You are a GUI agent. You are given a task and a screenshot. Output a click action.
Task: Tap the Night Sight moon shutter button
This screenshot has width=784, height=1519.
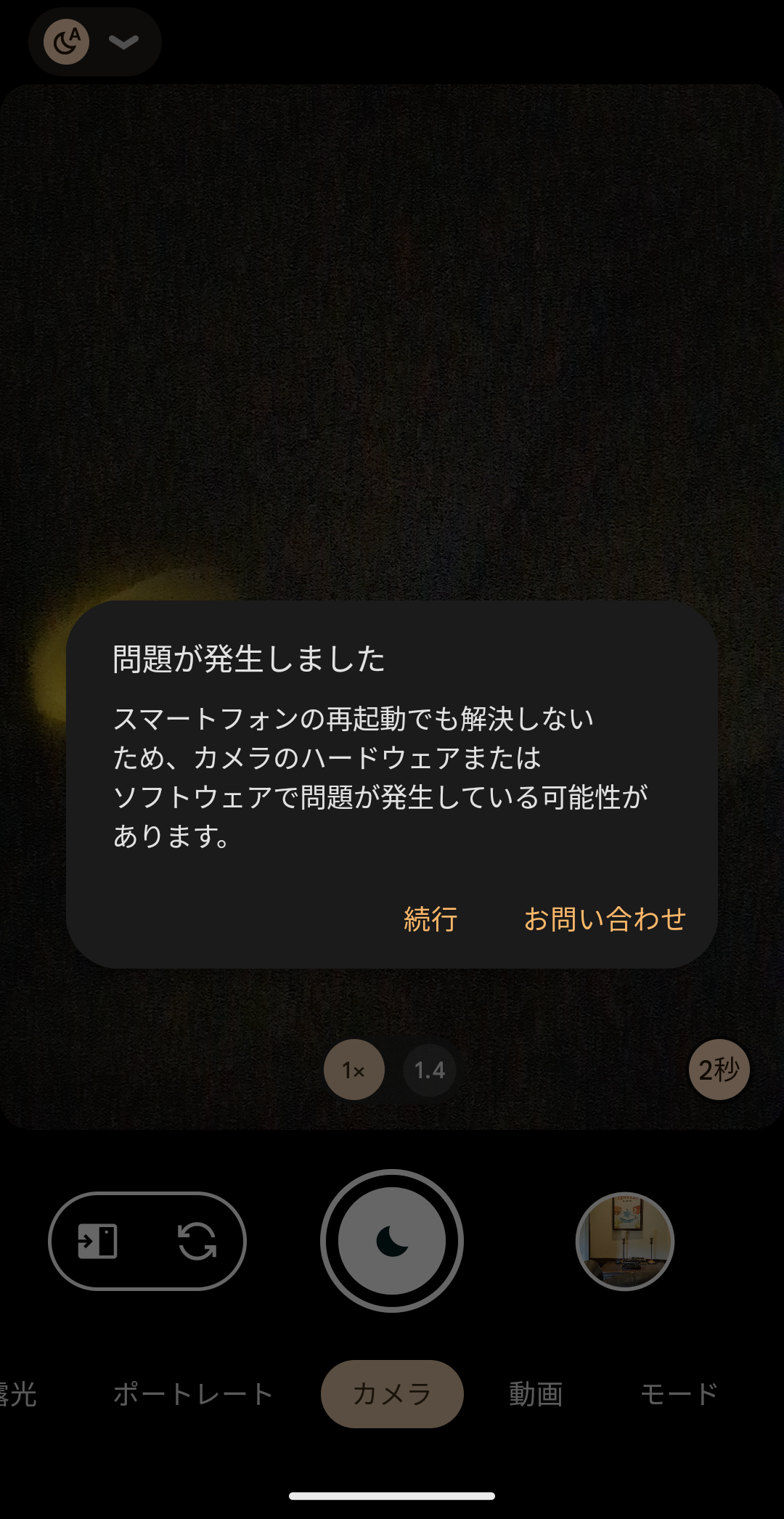(x=391, y=1242)
